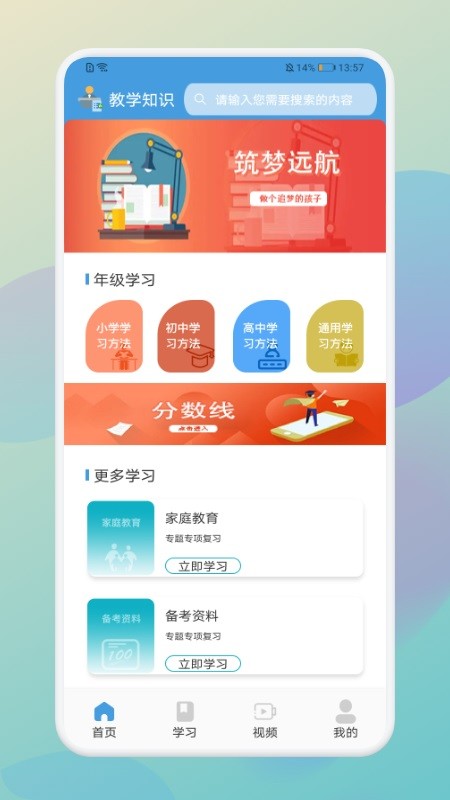Switch to the 学习 tab
This screenshot has width=450, height=800.
click(x=185, y=720)
